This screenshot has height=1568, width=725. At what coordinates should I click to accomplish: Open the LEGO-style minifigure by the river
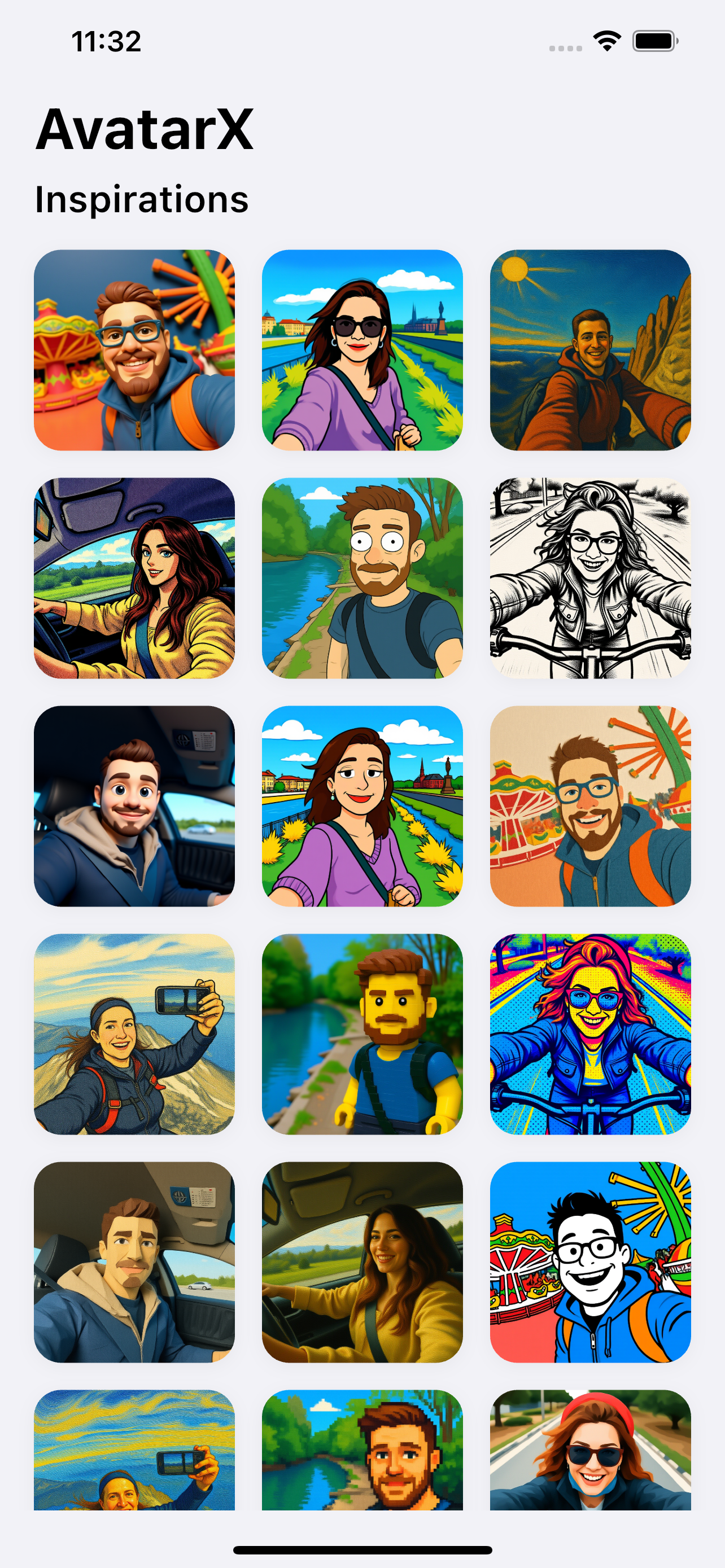[362, 1033]
